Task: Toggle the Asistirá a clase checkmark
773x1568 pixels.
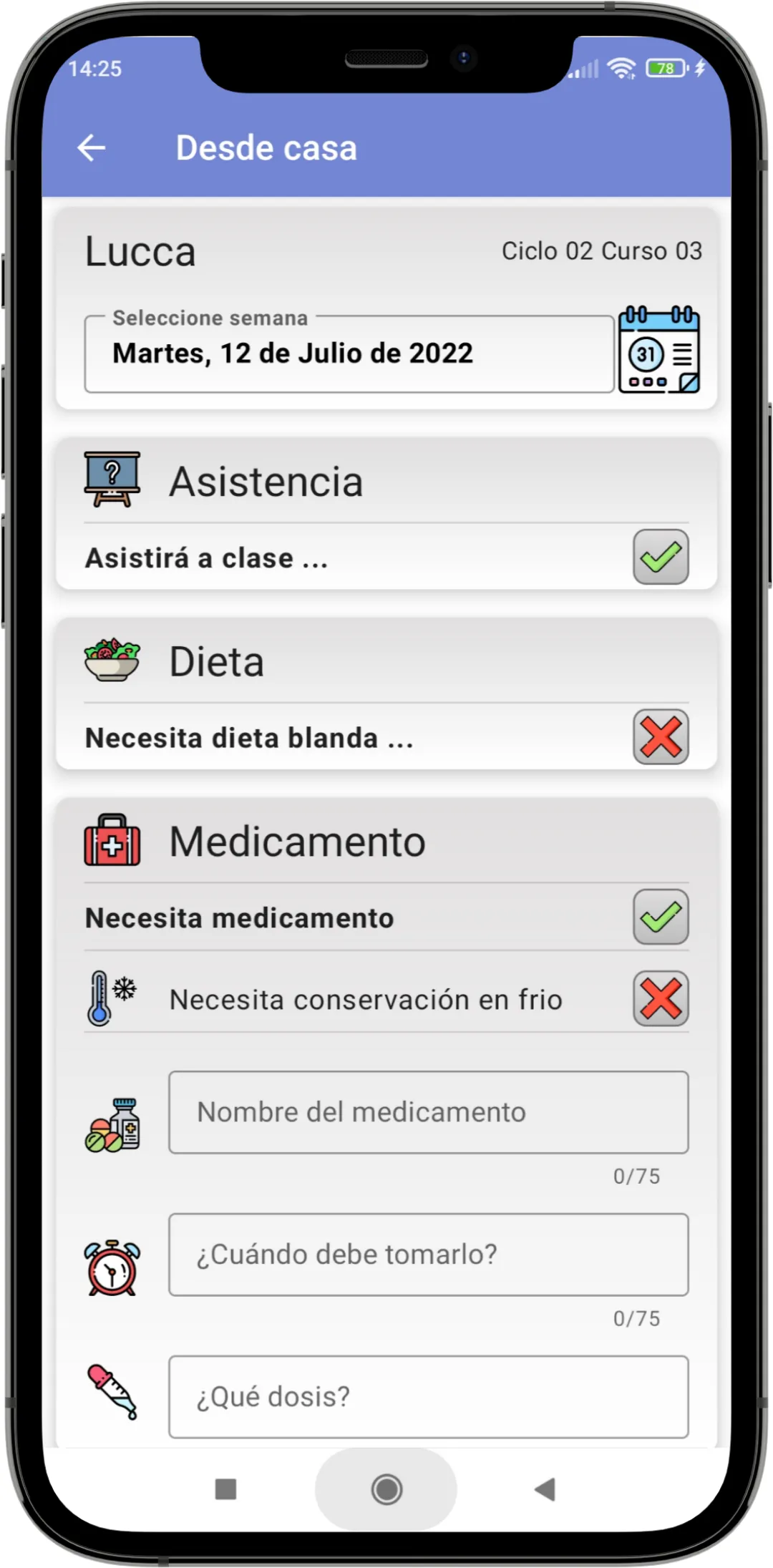Action: click(660, 557)
